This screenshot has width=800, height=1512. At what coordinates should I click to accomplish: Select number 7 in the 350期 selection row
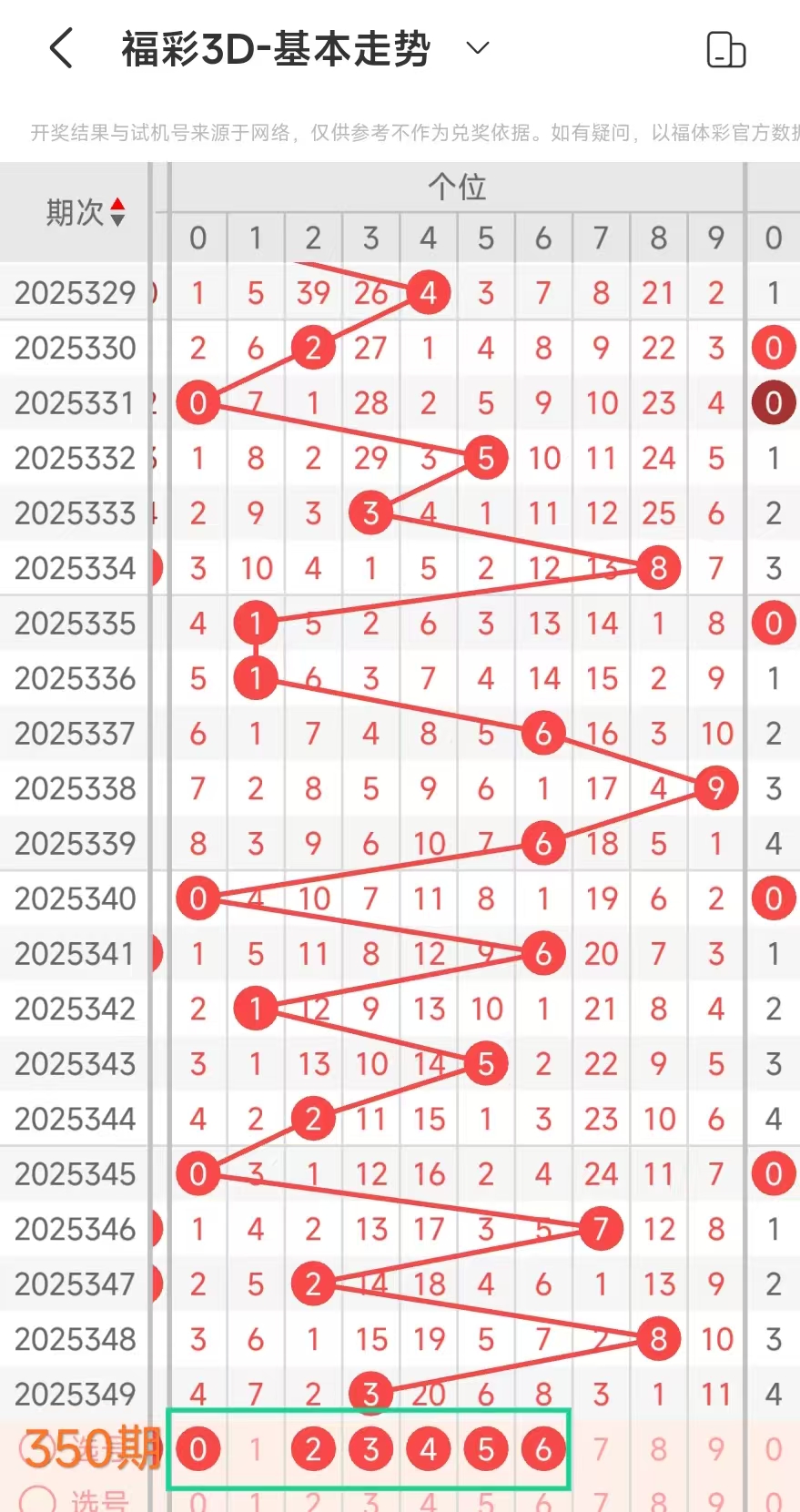[x=601, y=1448]
